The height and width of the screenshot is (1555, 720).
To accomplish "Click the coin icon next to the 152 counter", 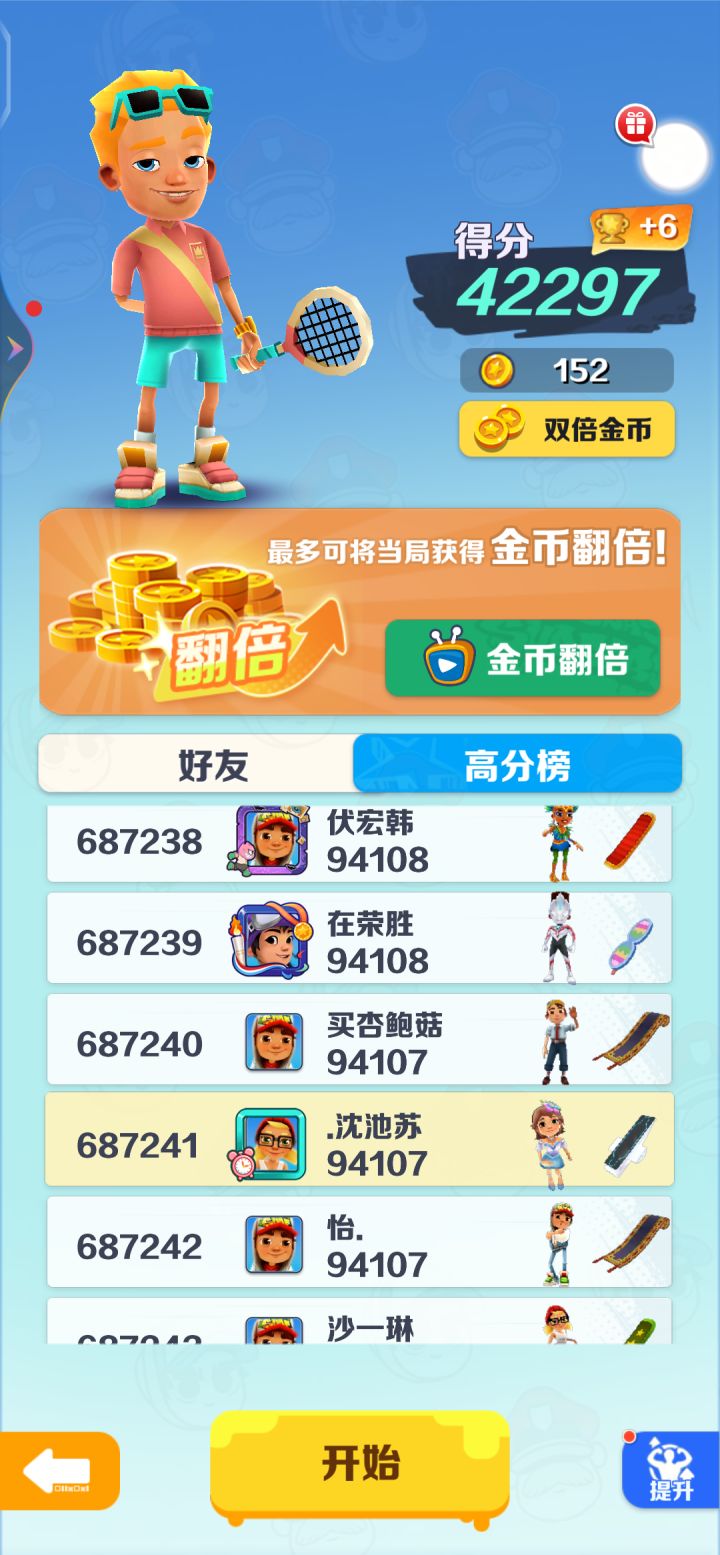I will click(497, 369).
